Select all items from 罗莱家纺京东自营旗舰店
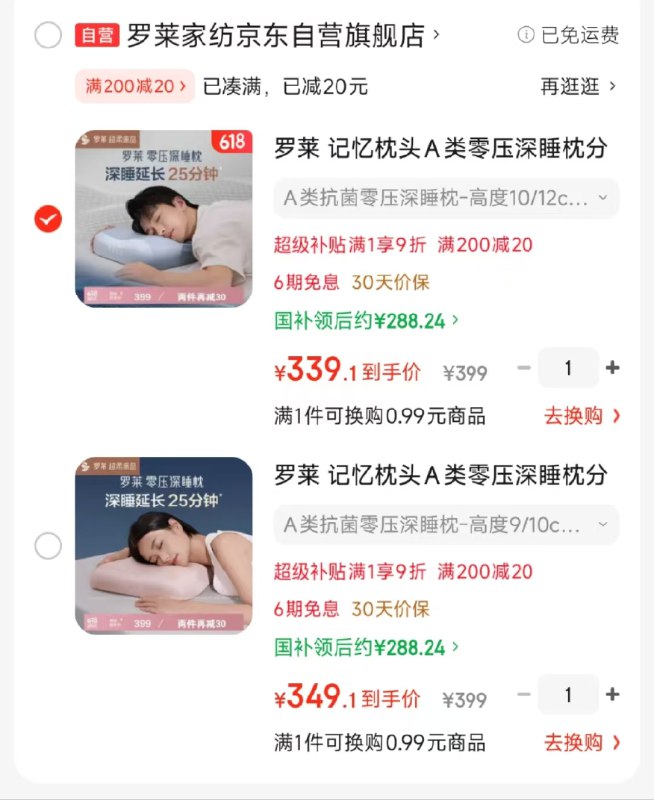 click(48, 36)
